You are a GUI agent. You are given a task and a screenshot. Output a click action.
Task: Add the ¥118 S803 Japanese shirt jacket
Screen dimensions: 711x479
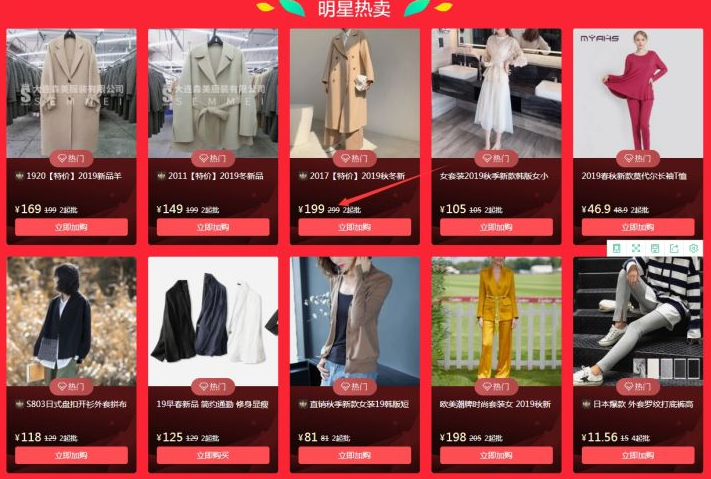point(71,455)
